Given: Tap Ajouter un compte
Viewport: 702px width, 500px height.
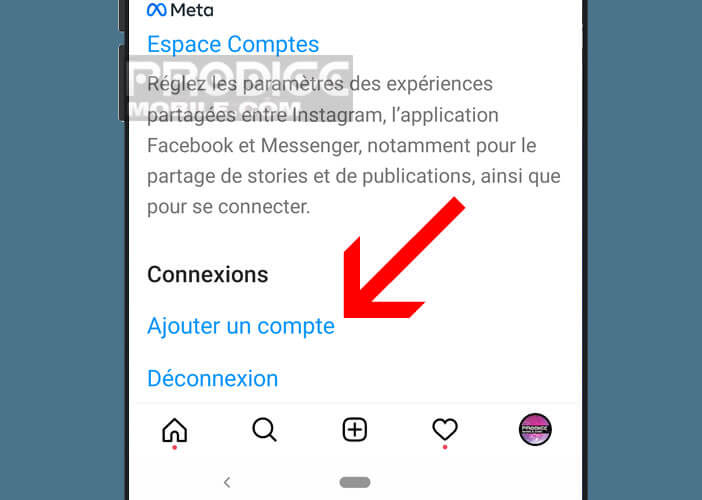Looking at the screenshot, I should pyautogui.click(x=240, y=326).
